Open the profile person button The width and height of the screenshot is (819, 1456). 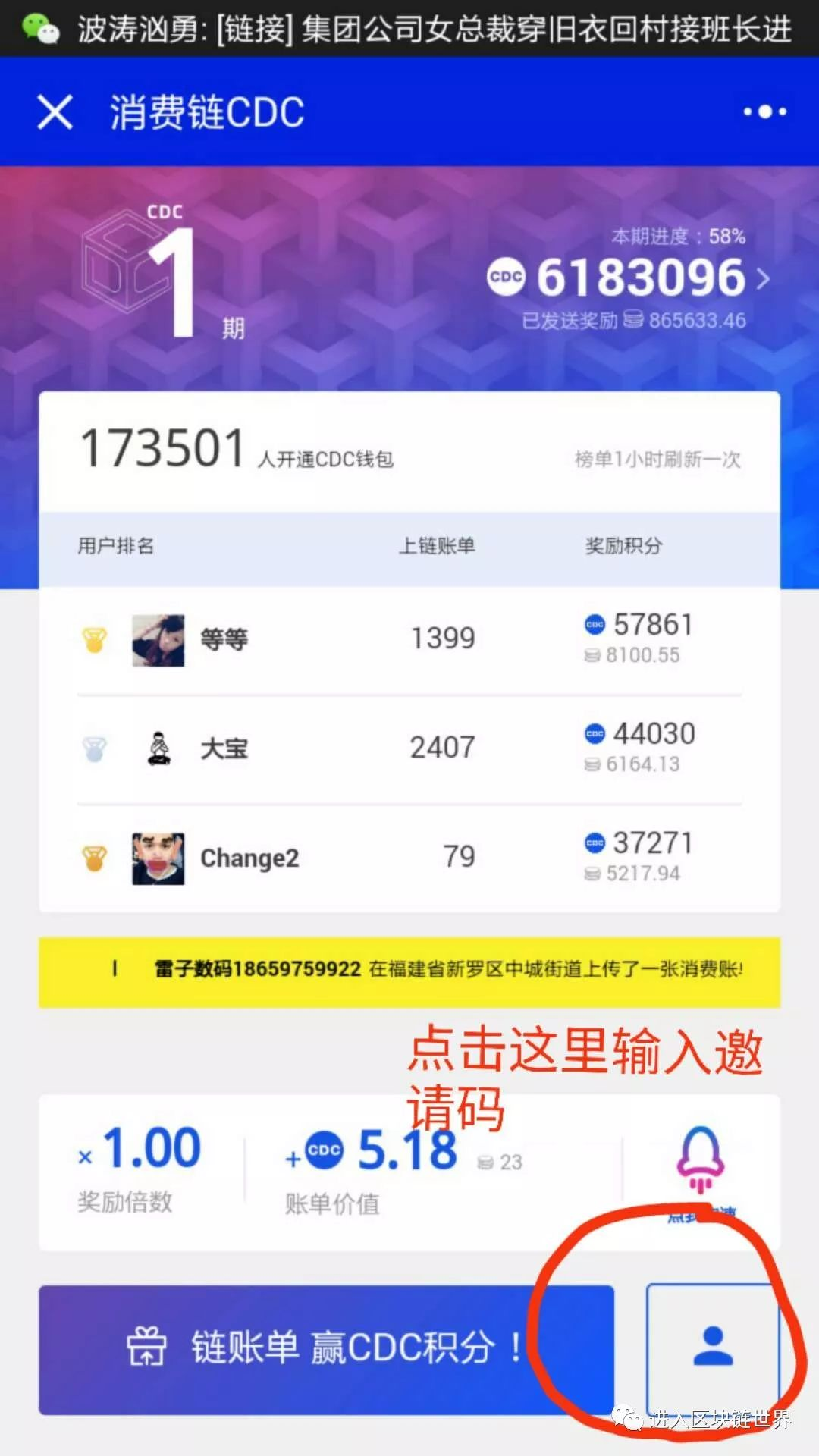tap(712, 1347)
